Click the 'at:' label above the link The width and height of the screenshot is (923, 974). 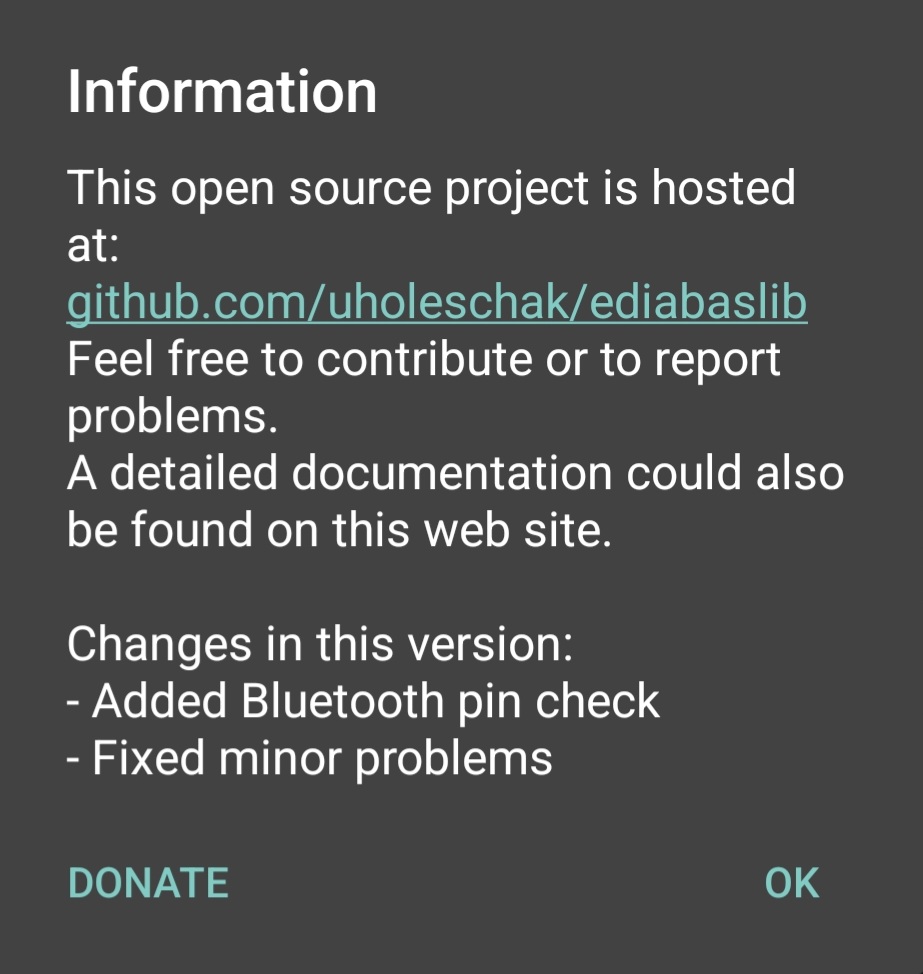88,243
